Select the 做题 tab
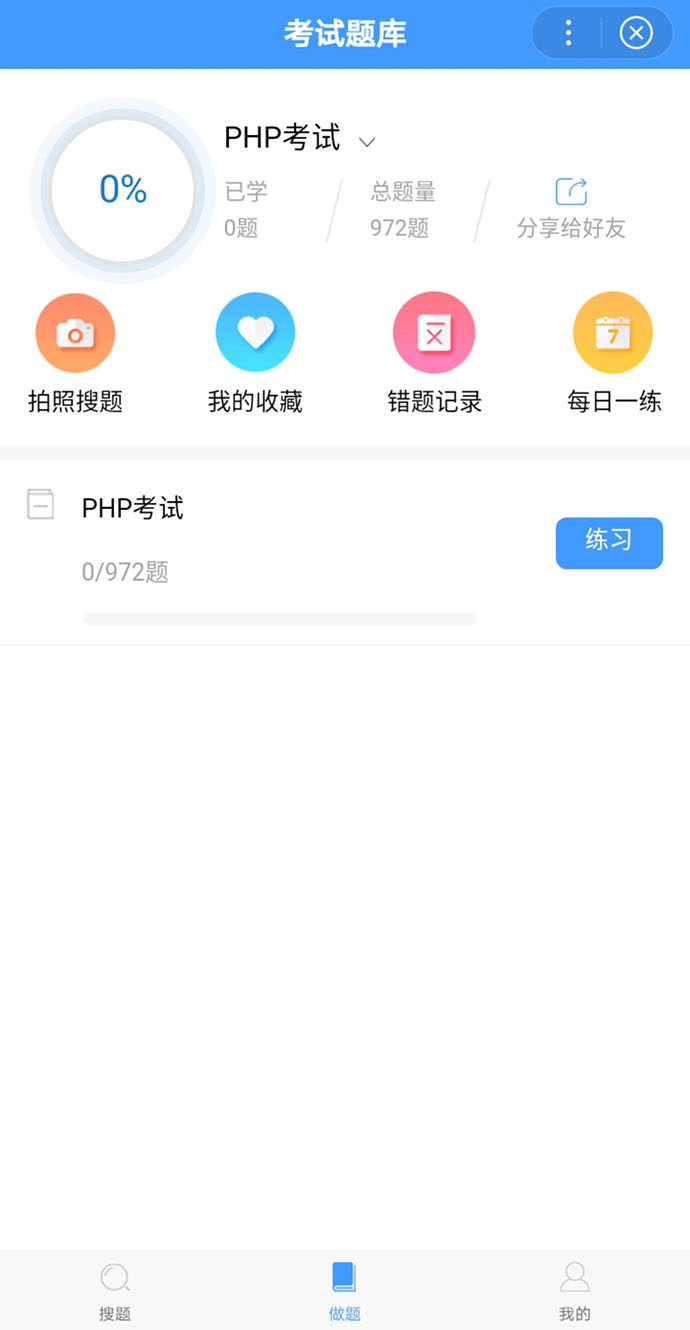 tap(344, 1291)
